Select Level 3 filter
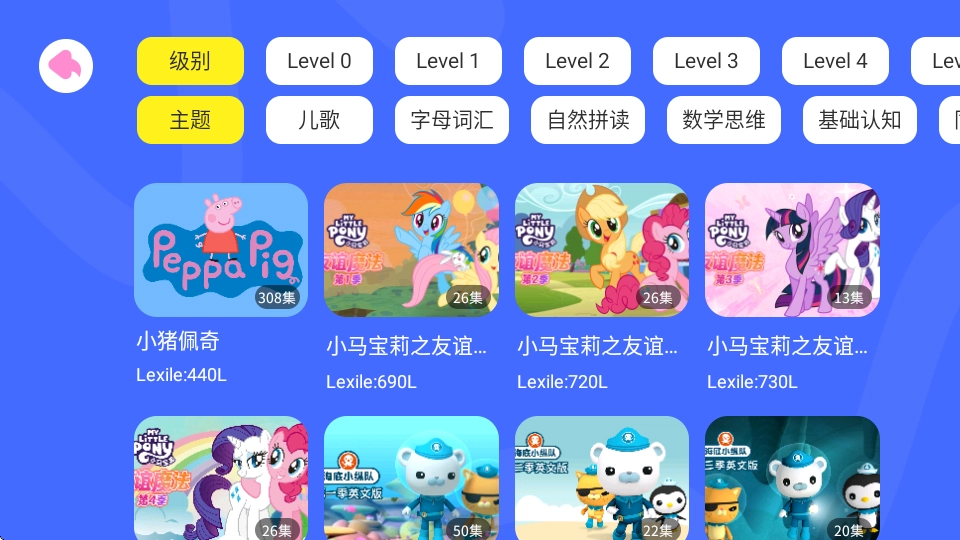The image size is (960, 540). (707, 61)
